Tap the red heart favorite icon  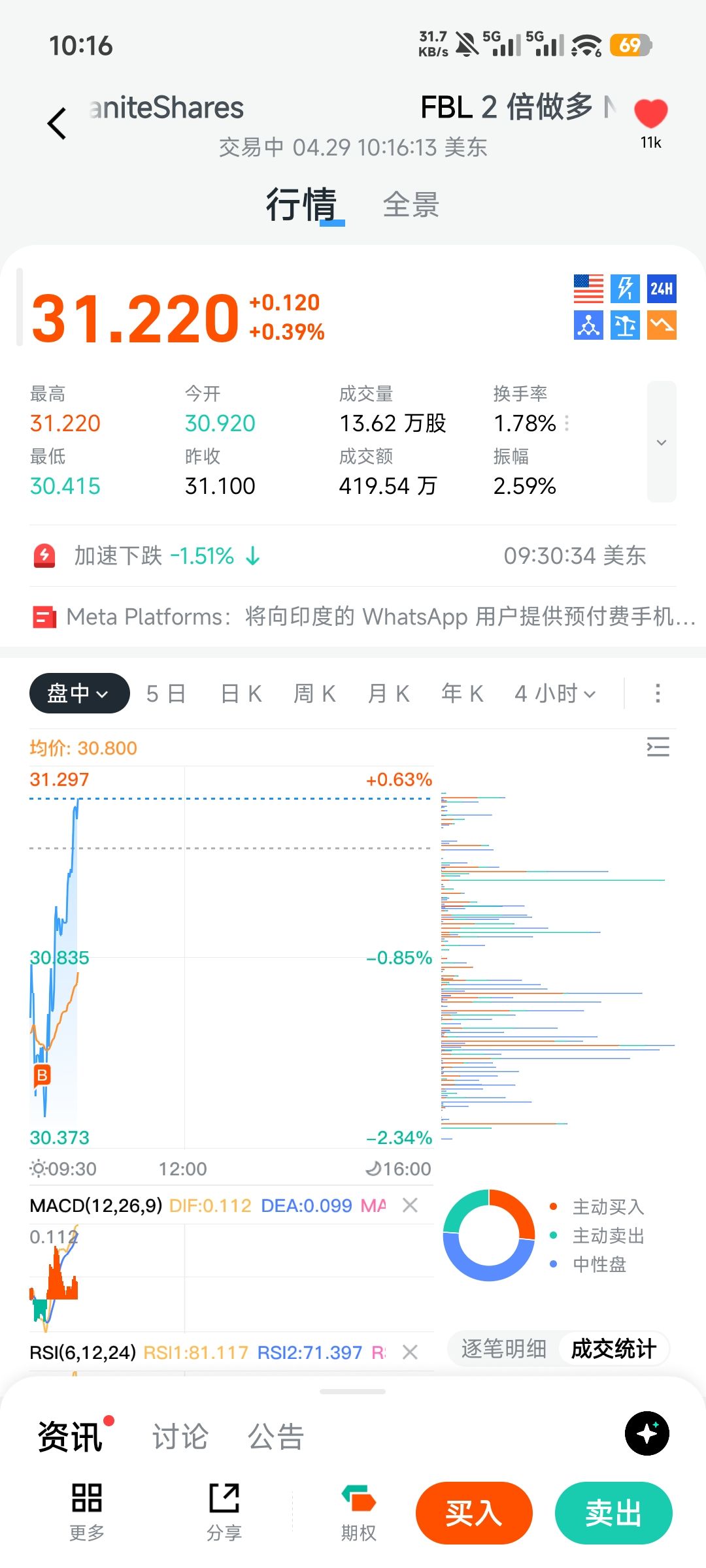point(650,114)
